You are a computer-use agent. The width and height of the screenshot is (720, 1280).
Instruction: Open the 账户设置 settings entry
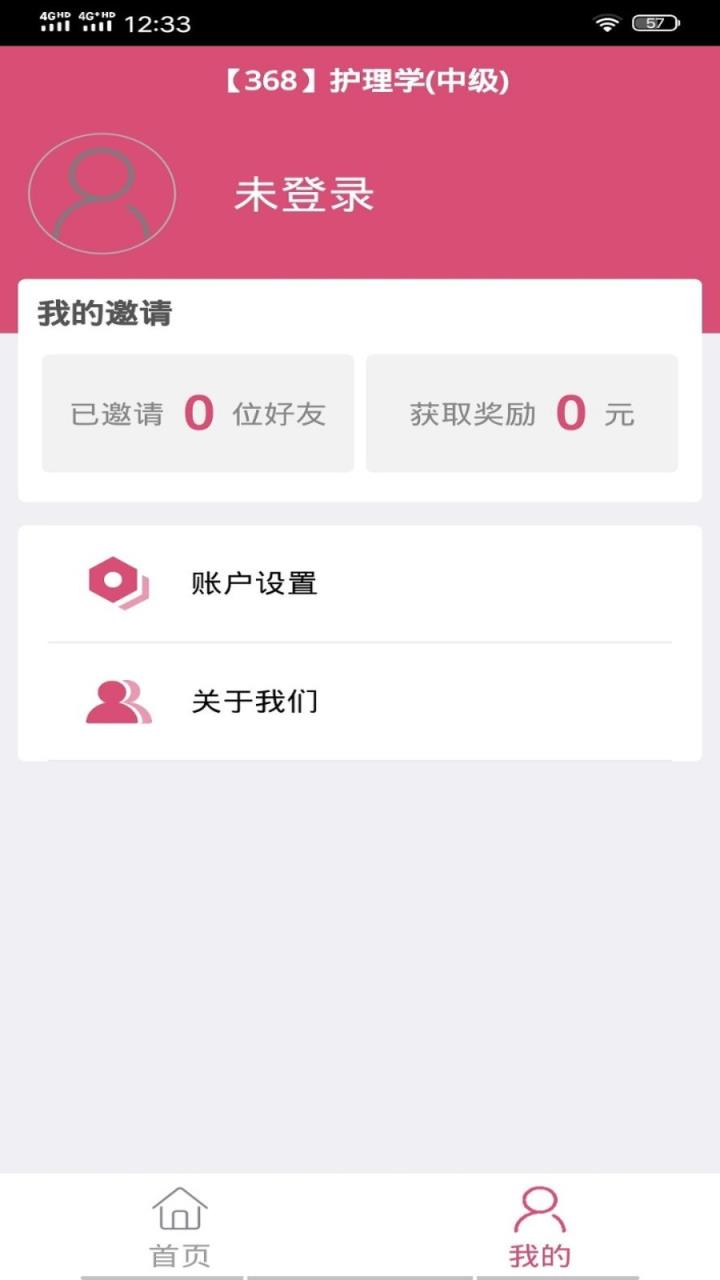point(253,583)
